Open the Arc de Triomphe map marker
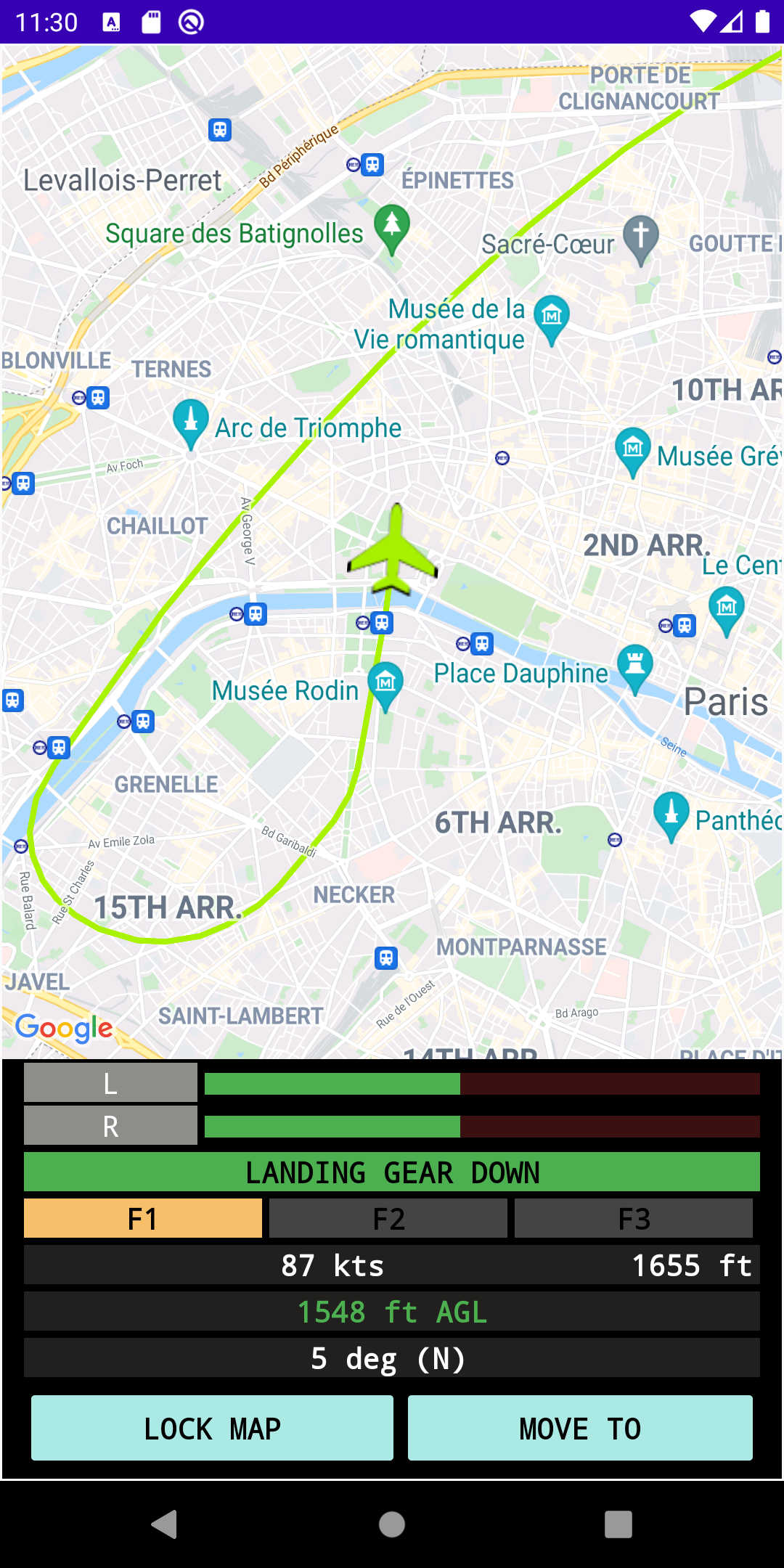The image size is (784, 1568). 191,420
